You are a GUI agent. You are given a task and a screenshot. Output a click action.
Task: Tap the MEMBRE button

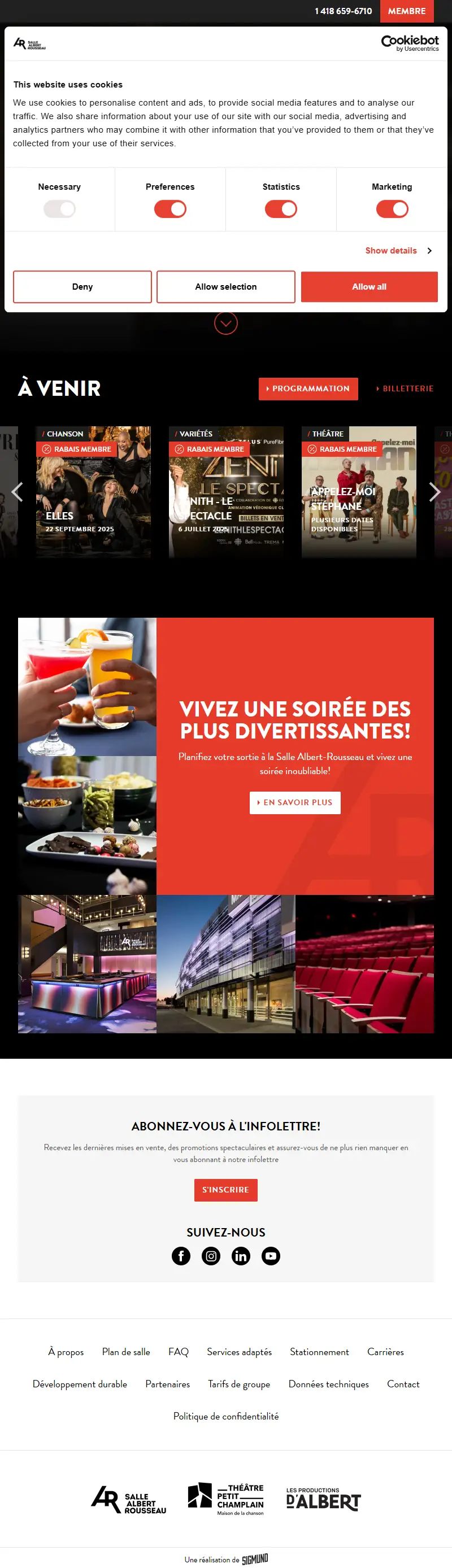point(406,11)
